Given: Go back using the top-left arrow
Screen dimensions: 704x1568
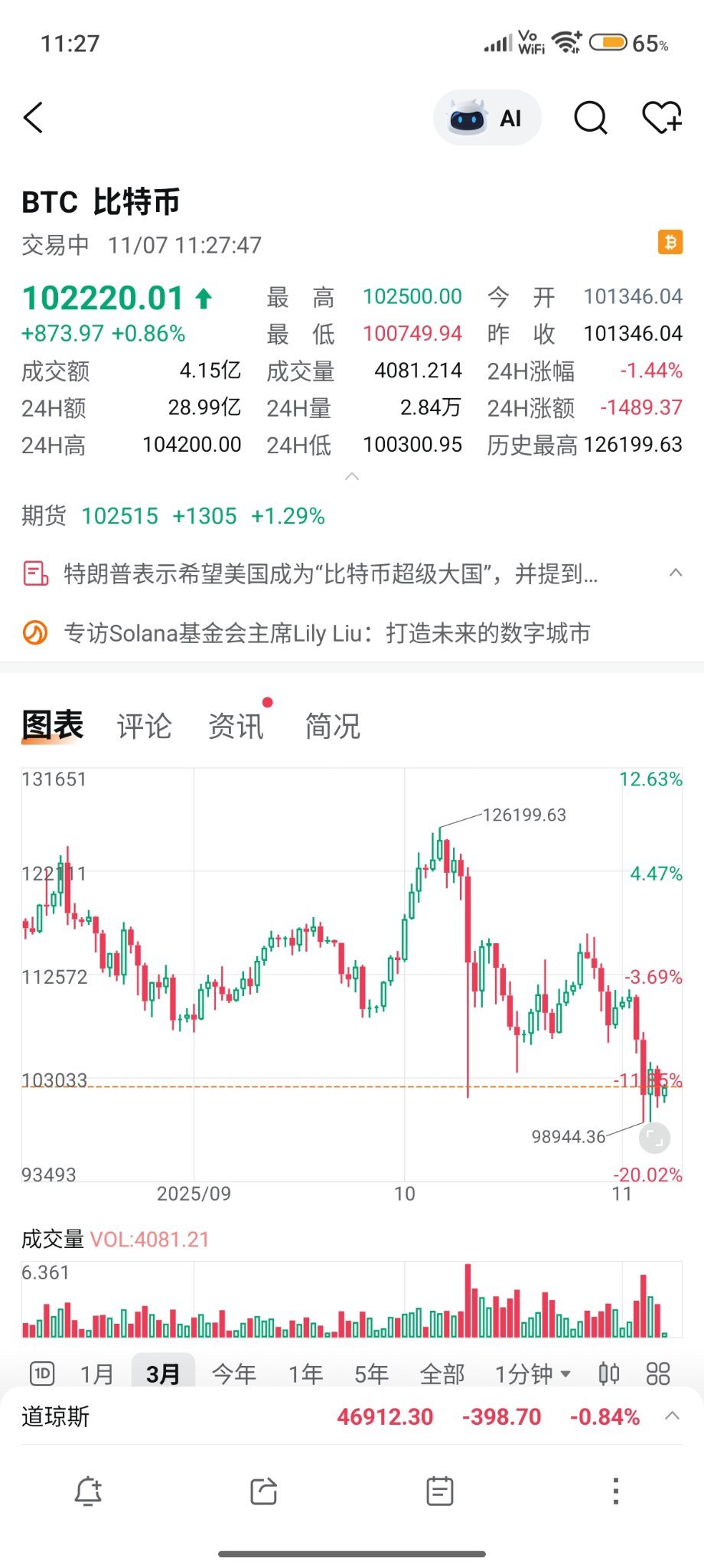Looking at the screenshot, I should click(x=33, y=118).
